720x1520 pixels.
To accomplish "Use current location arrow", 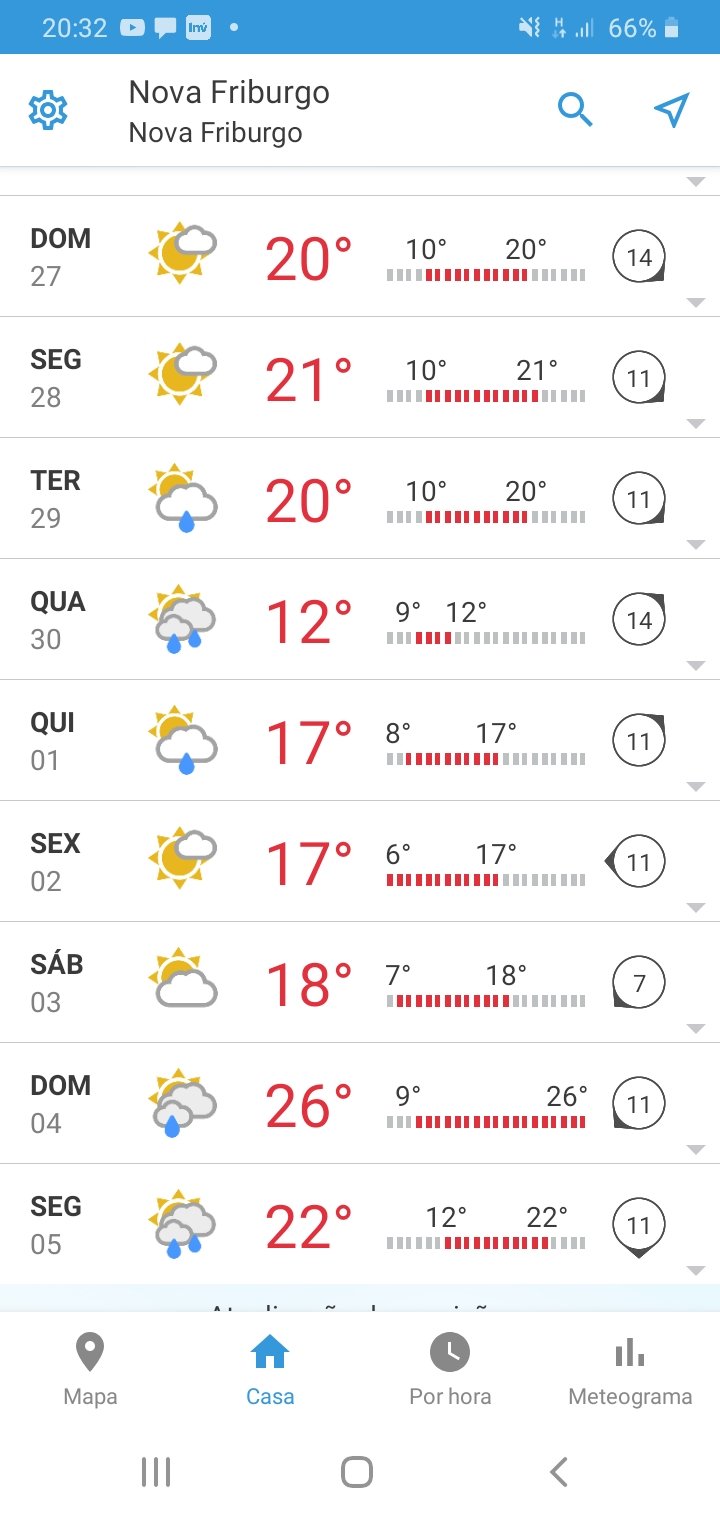I will pyautogui.click(x=672, y=110).
